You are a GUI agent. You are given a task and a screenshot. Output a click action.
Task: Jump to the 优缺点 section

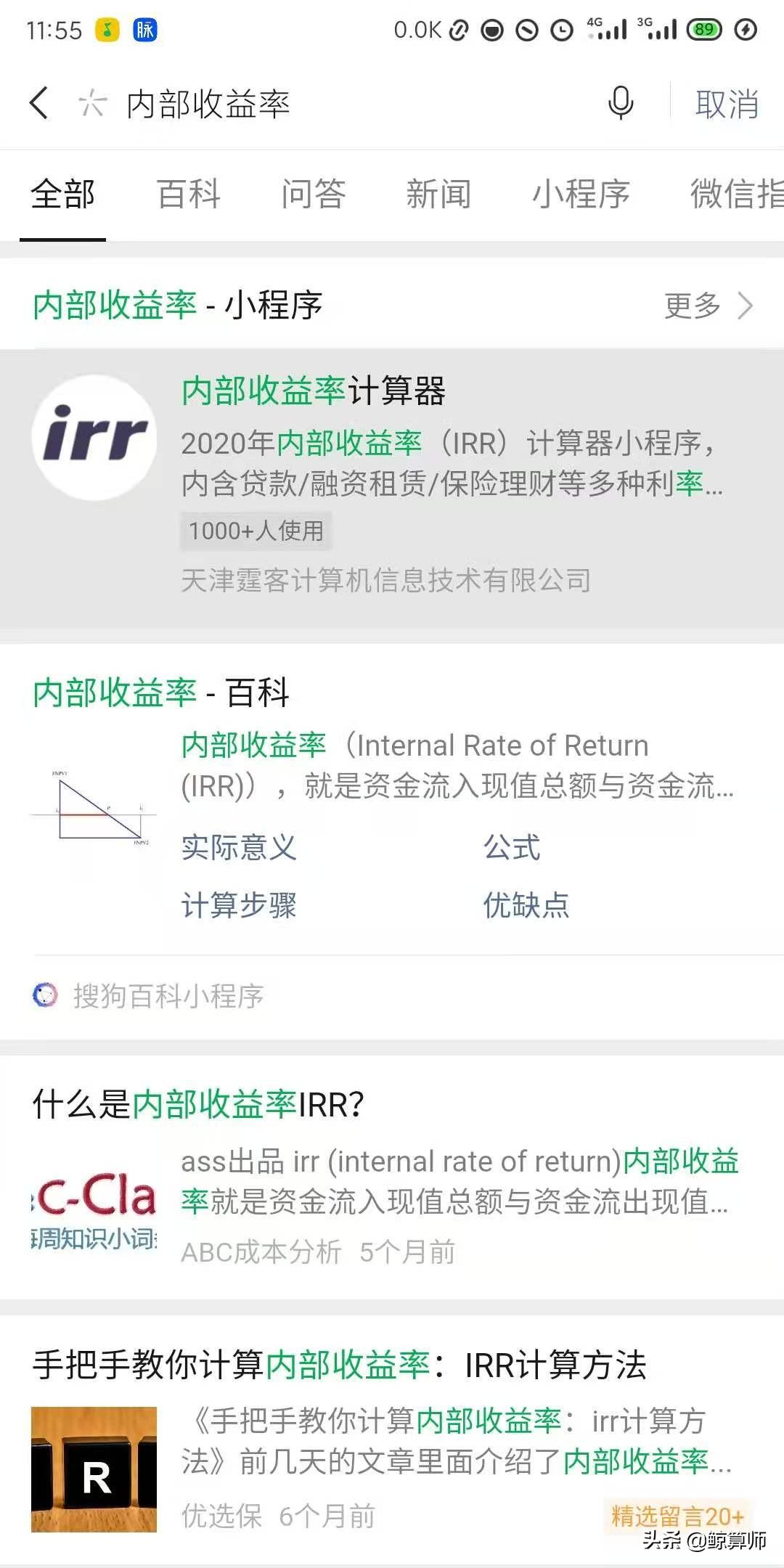point(526,905)
